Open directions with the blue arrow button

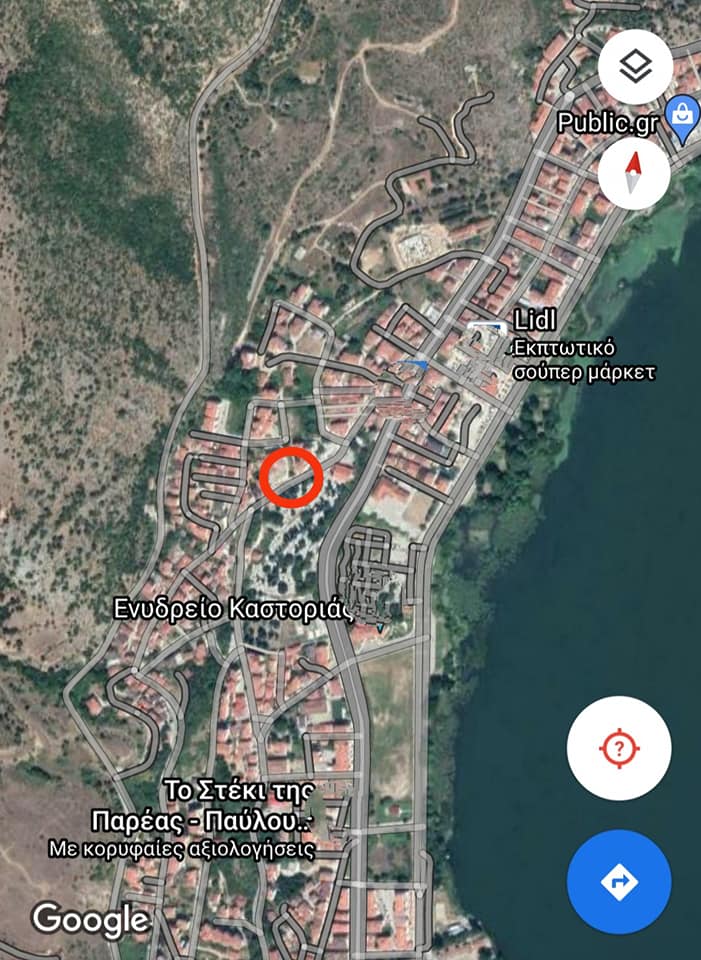[618, 881]
